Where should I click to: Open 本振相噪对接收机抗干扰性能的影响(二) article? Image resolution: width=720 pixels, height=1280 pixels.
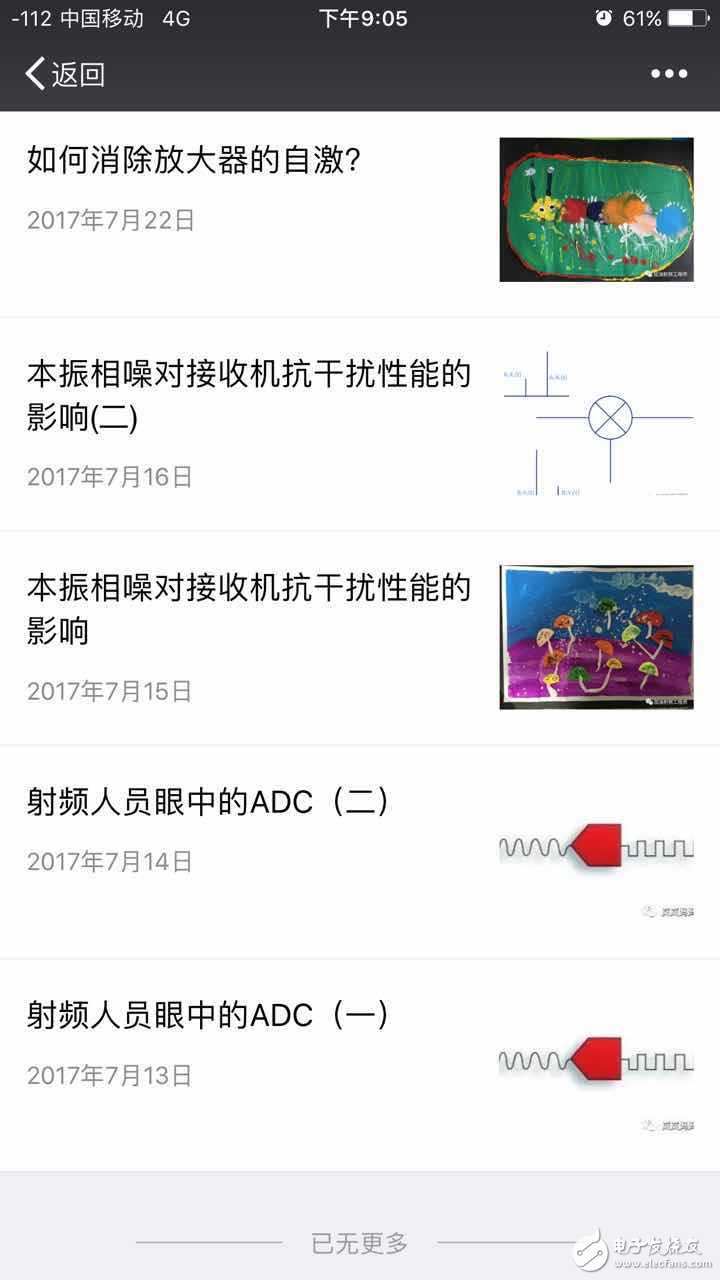pos(248,395)
